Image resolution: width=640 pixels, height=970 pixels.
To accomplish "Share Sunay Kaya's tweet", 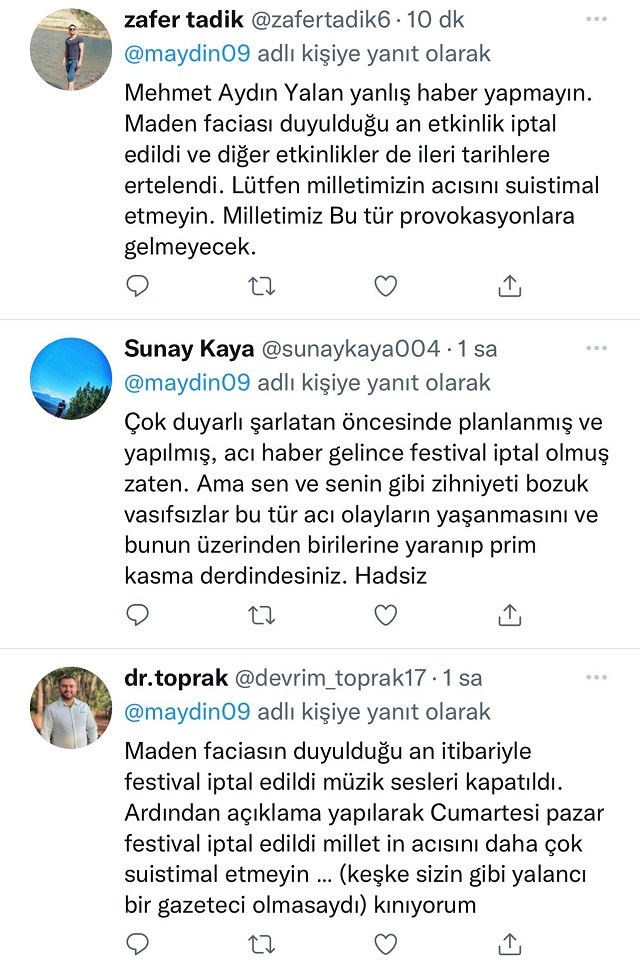I will [x=510, y=615].
